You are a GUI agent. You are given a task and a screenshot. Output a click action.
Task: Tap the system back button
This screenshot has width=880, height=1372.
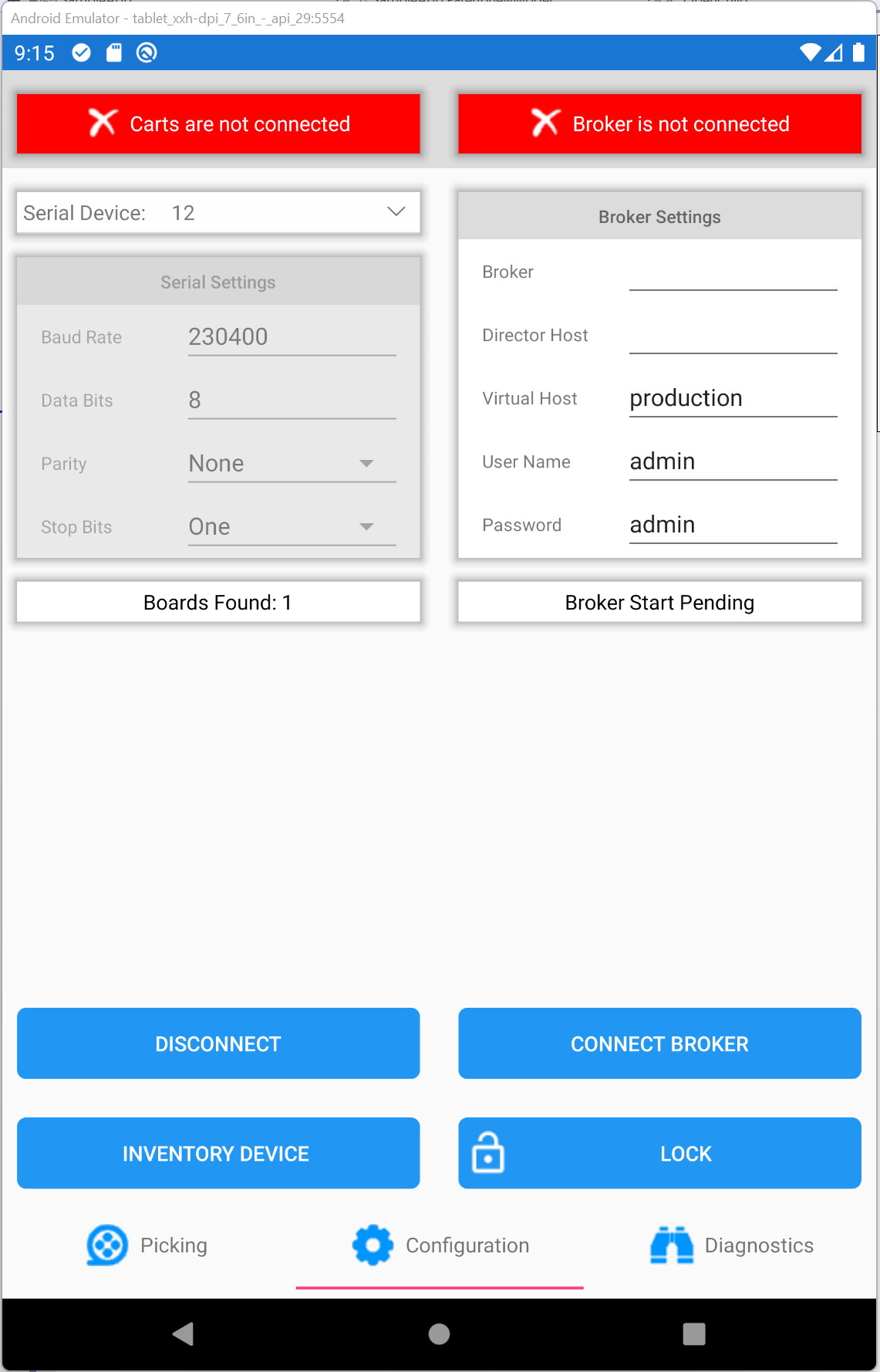tap(184, 1333)
